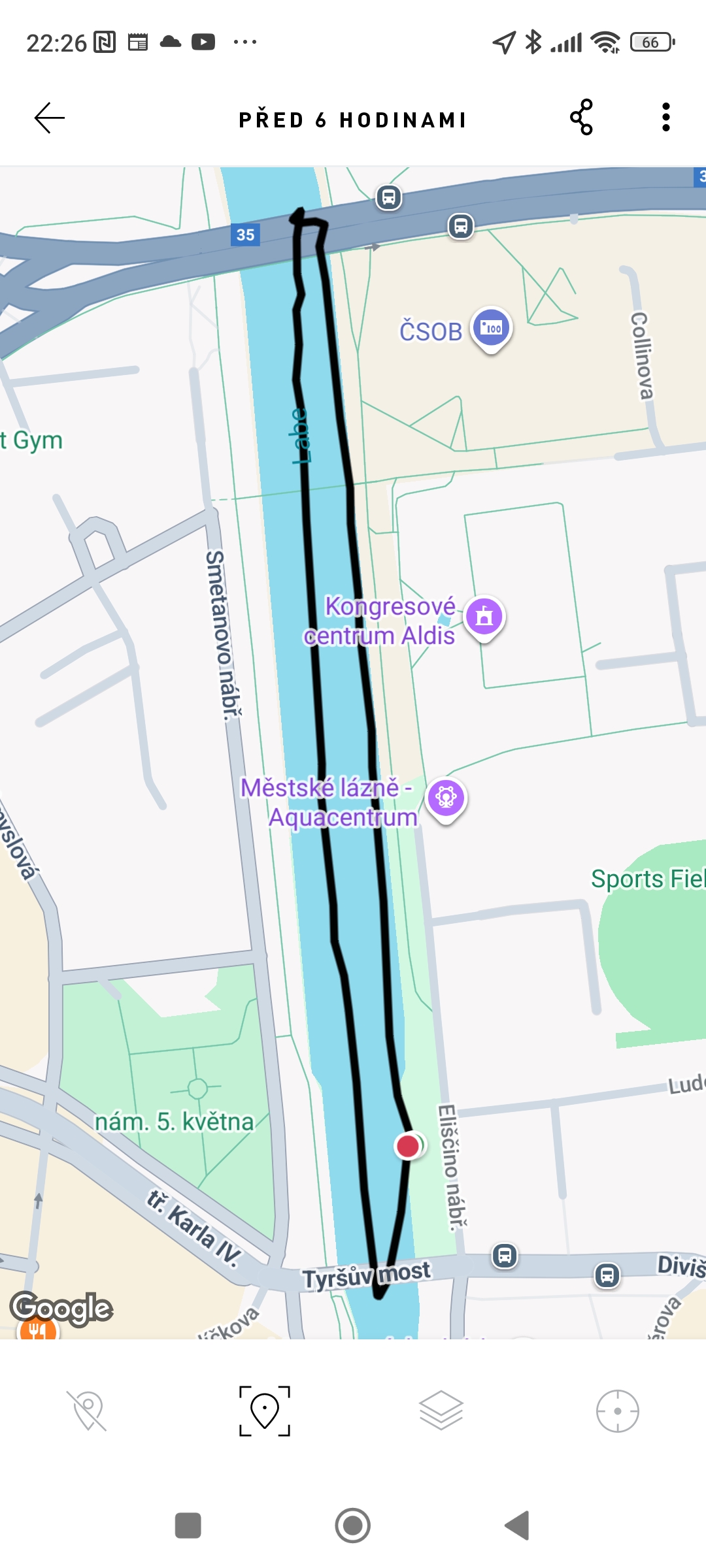706x1568 pixels.
Task: Toggle the crossed-out location pin
Action: point(88,1411)
